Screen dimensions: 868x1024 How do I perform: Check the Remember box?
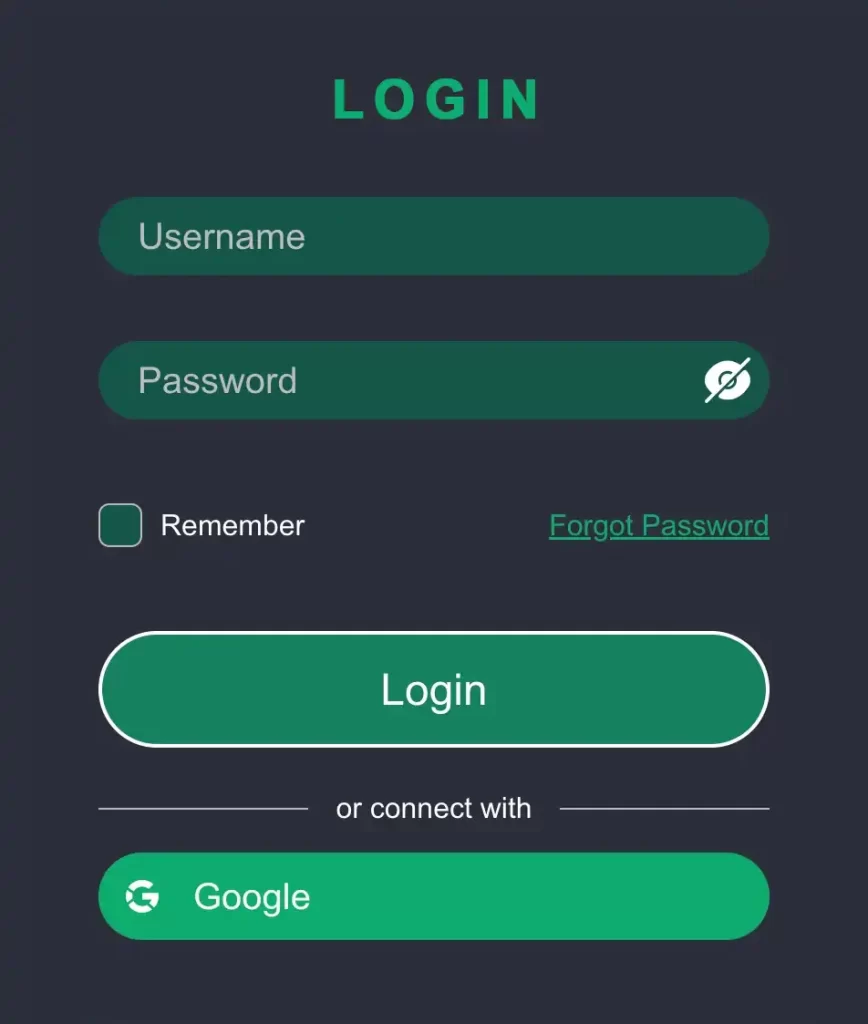[x=120, y=525]
